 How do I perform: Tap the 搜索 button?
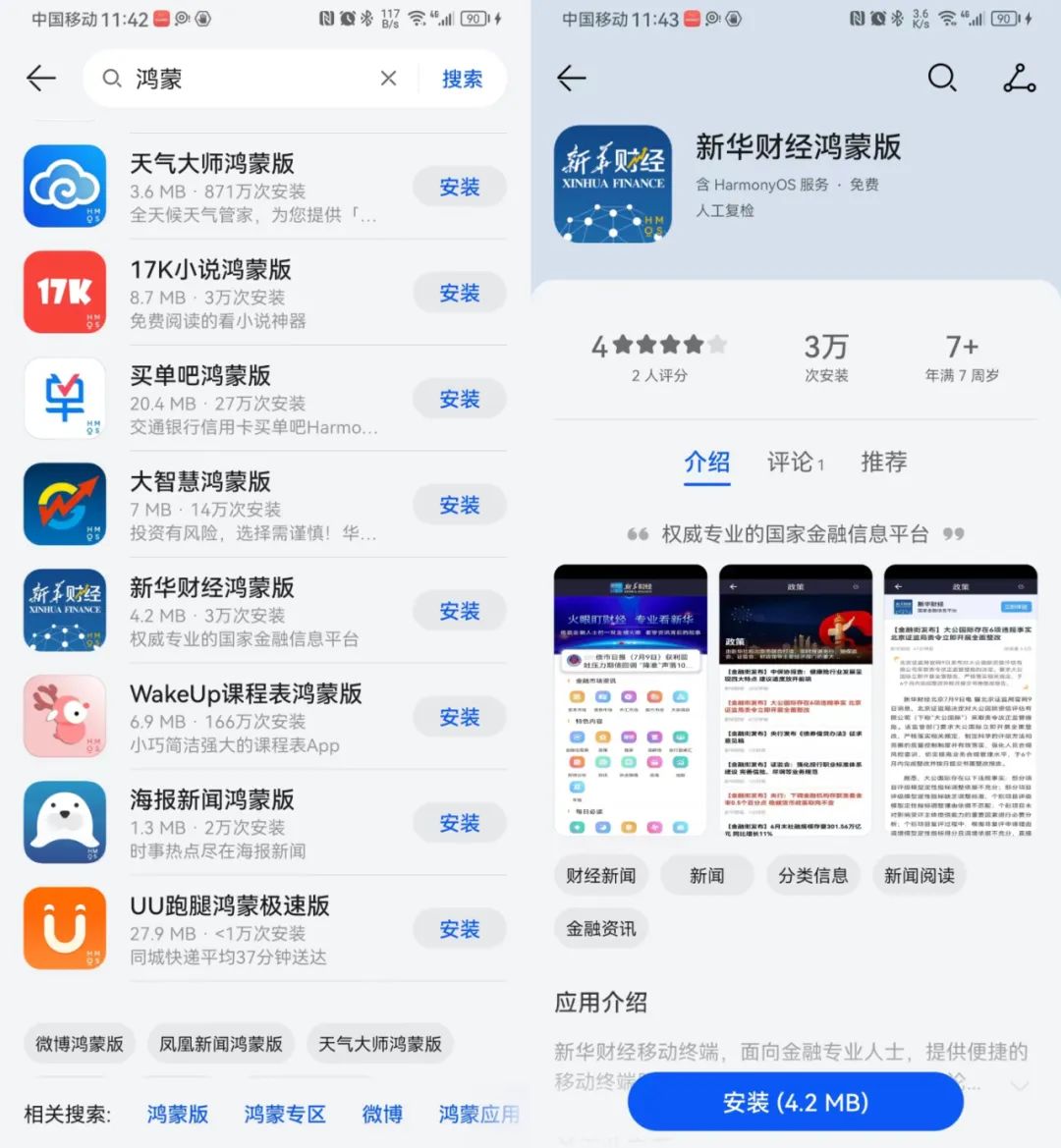click(x=462, y=79)
